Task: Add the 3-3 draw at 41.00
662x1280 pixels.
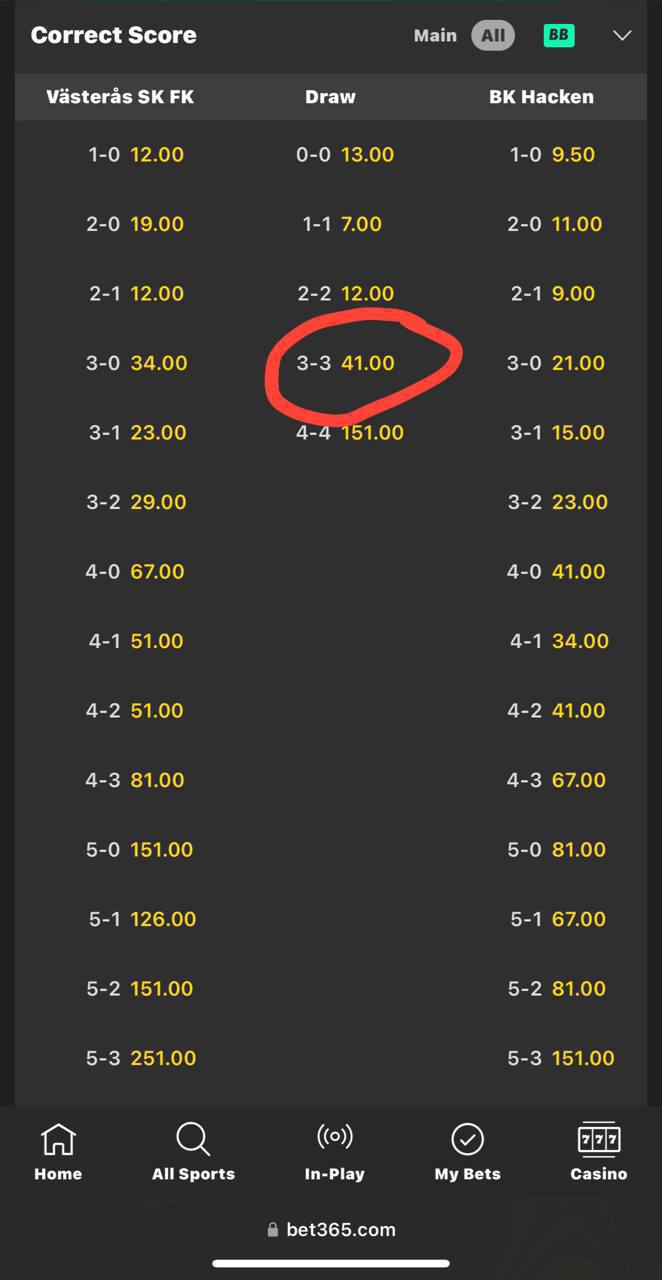Action: [x=345, y=363]
